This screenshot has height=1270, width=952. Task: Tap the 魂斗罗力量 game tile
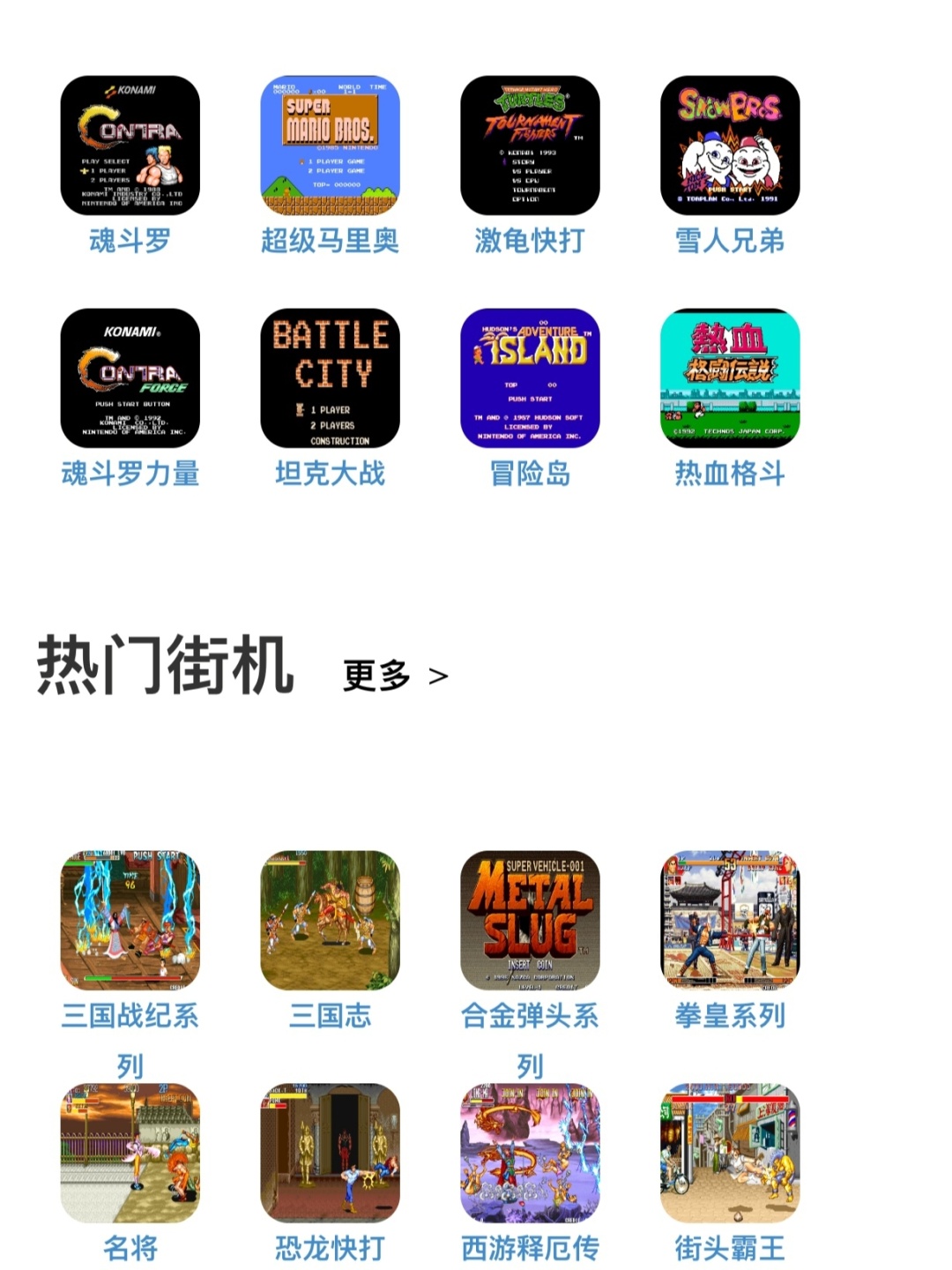point(130,378)
